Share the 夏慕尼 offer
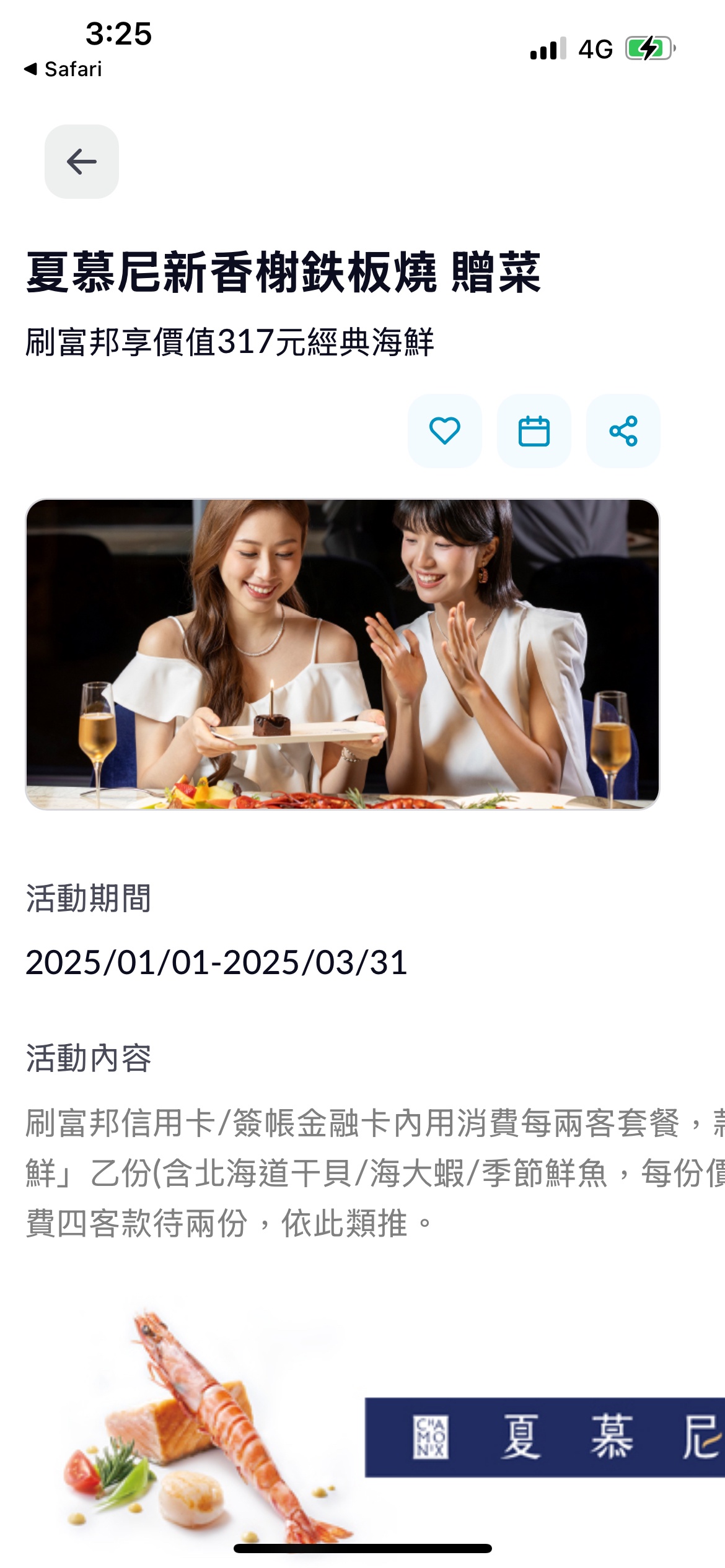 point(623,431)
